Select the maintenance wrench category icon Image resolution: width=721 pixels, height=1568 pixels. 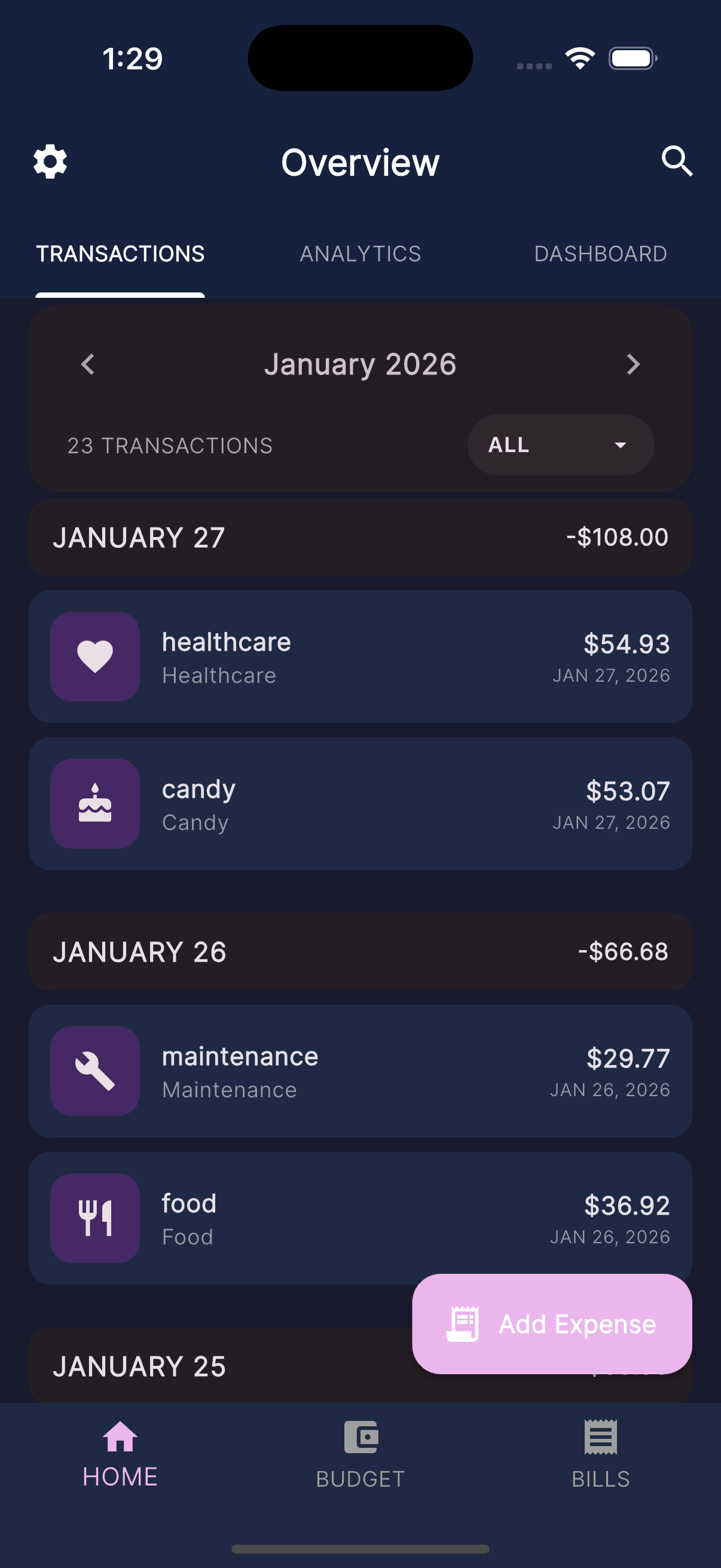[x=95, y=1071]
